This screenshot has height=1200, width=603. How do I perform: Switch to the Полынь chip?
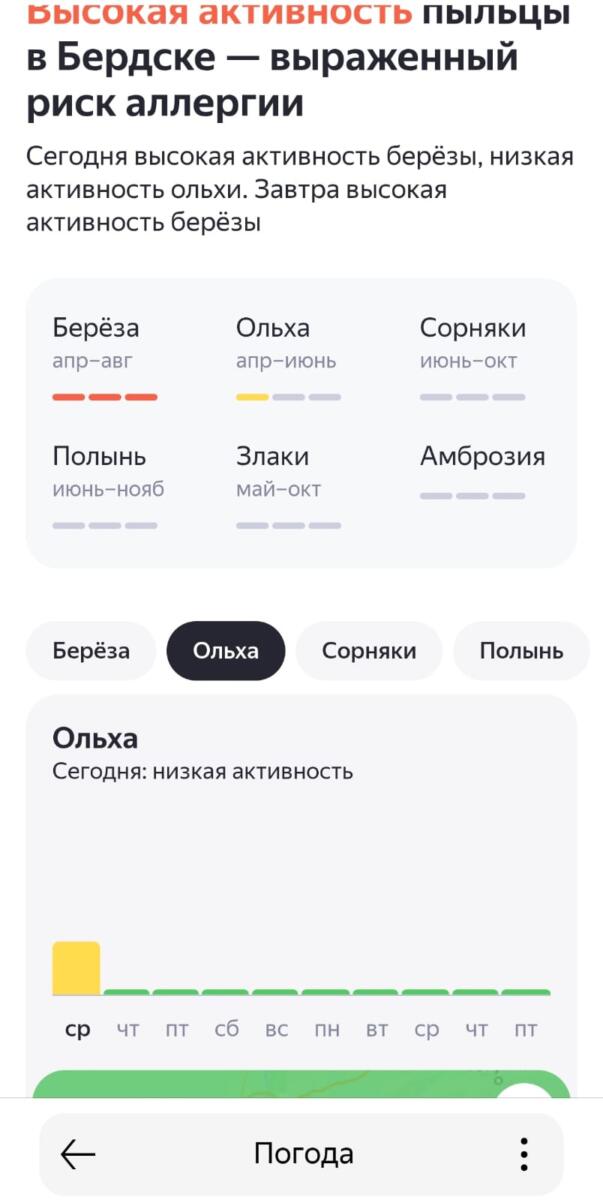(x=521, y=651)
